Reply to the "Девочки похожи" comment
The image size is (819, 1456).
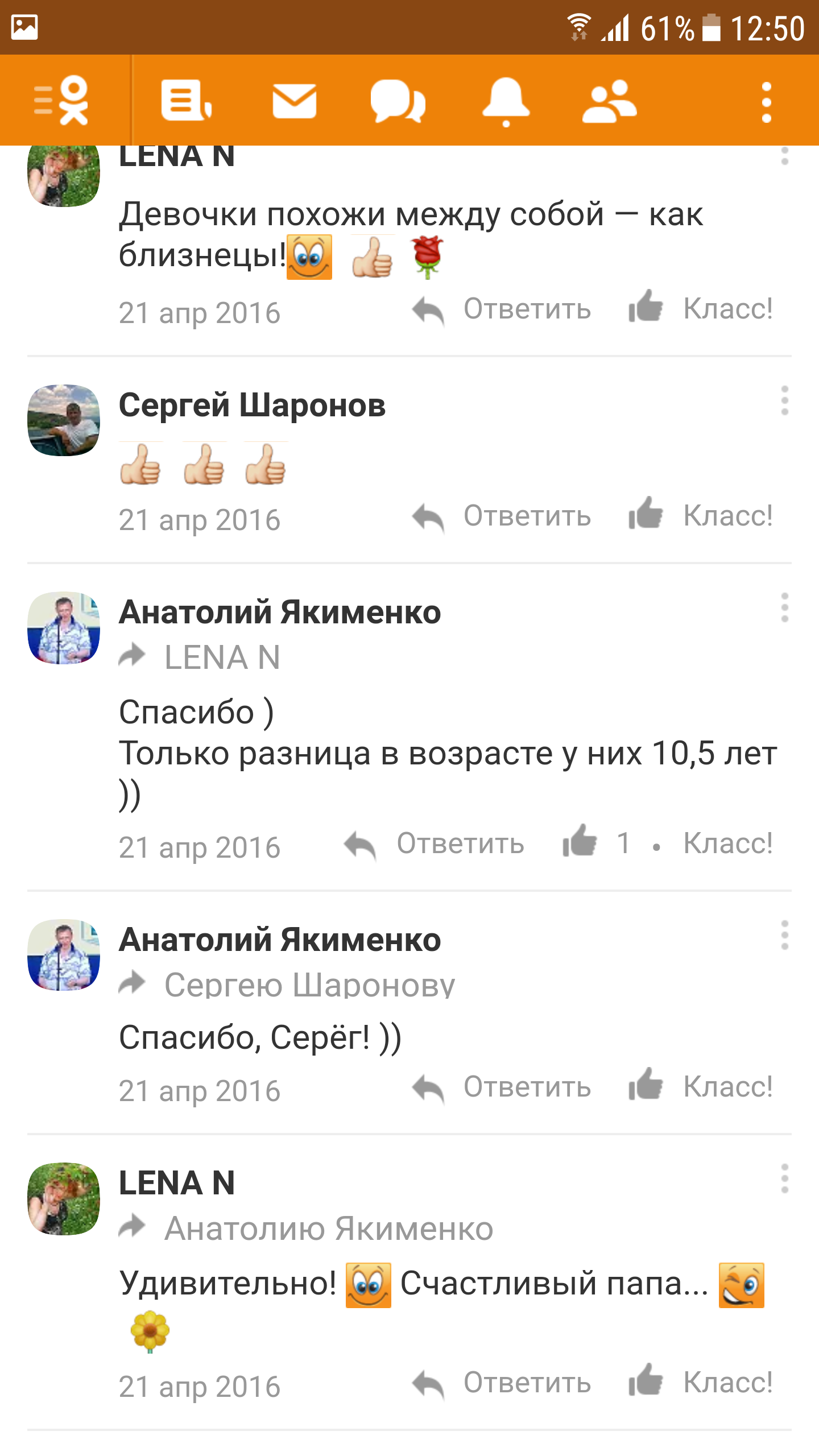pyautogui.click(x=502, y=309)
